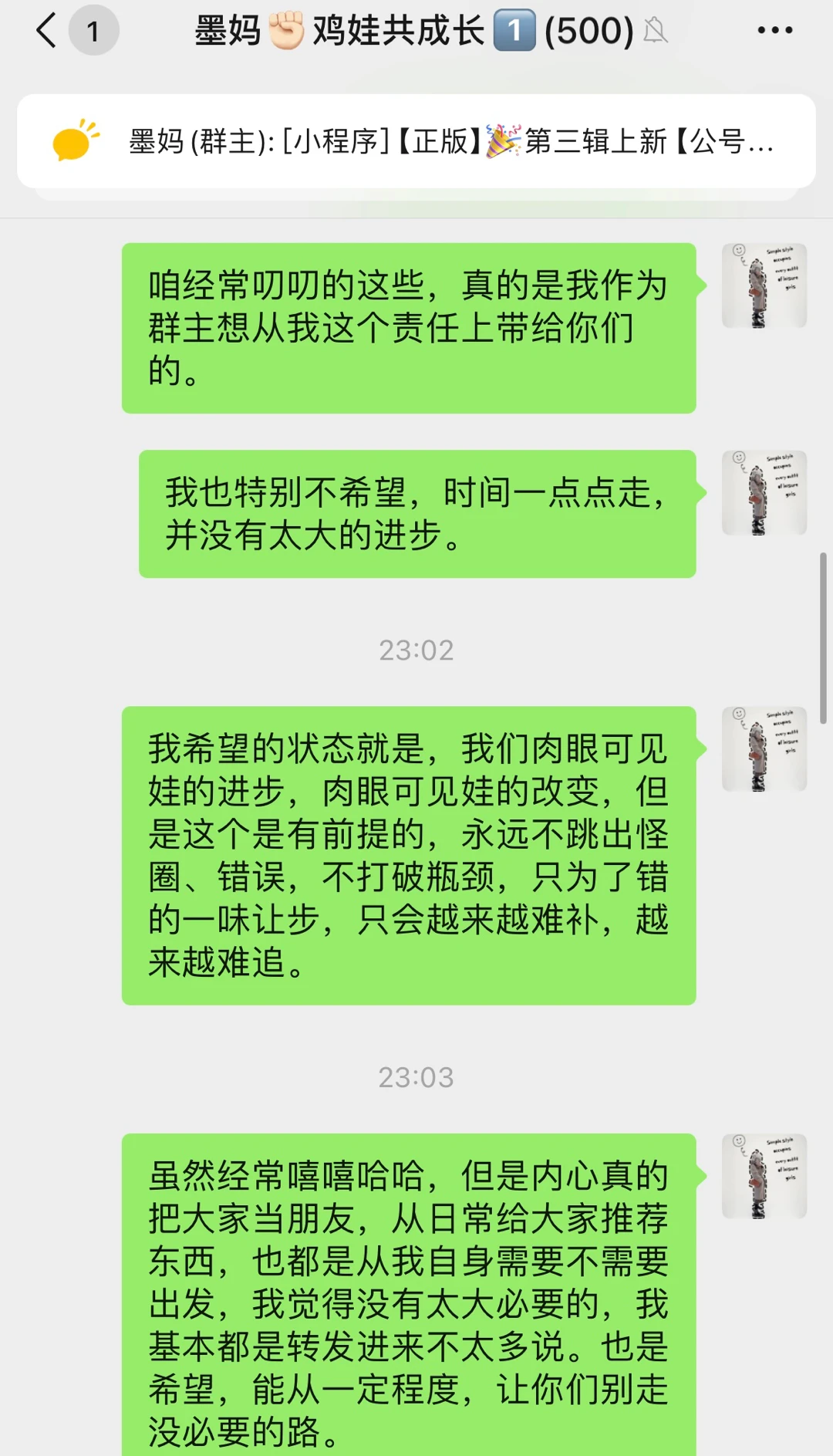
Task: Tap the avatar beside the 咱经常叨叨的这些 message
Action: click(764, 285)
